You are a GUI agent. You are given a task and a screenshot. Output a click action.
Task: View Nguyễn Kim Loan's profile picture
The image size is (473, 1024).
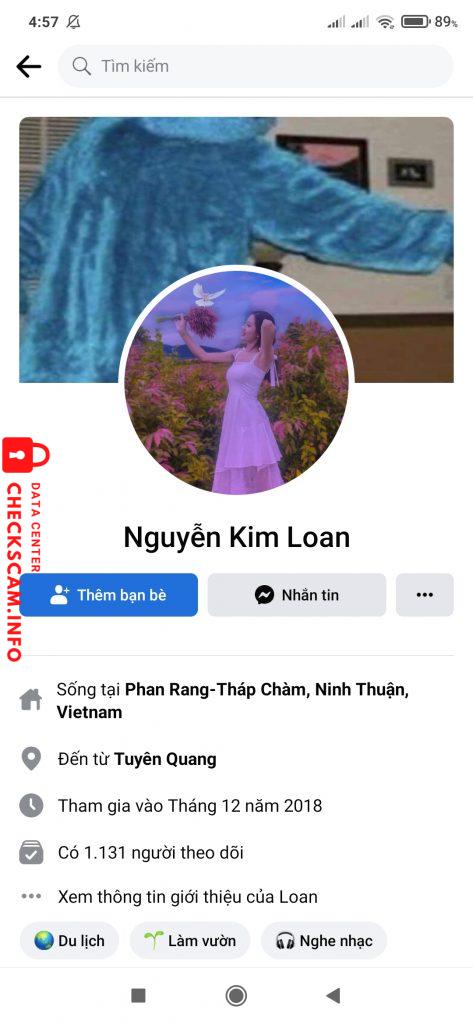point(236,382)
